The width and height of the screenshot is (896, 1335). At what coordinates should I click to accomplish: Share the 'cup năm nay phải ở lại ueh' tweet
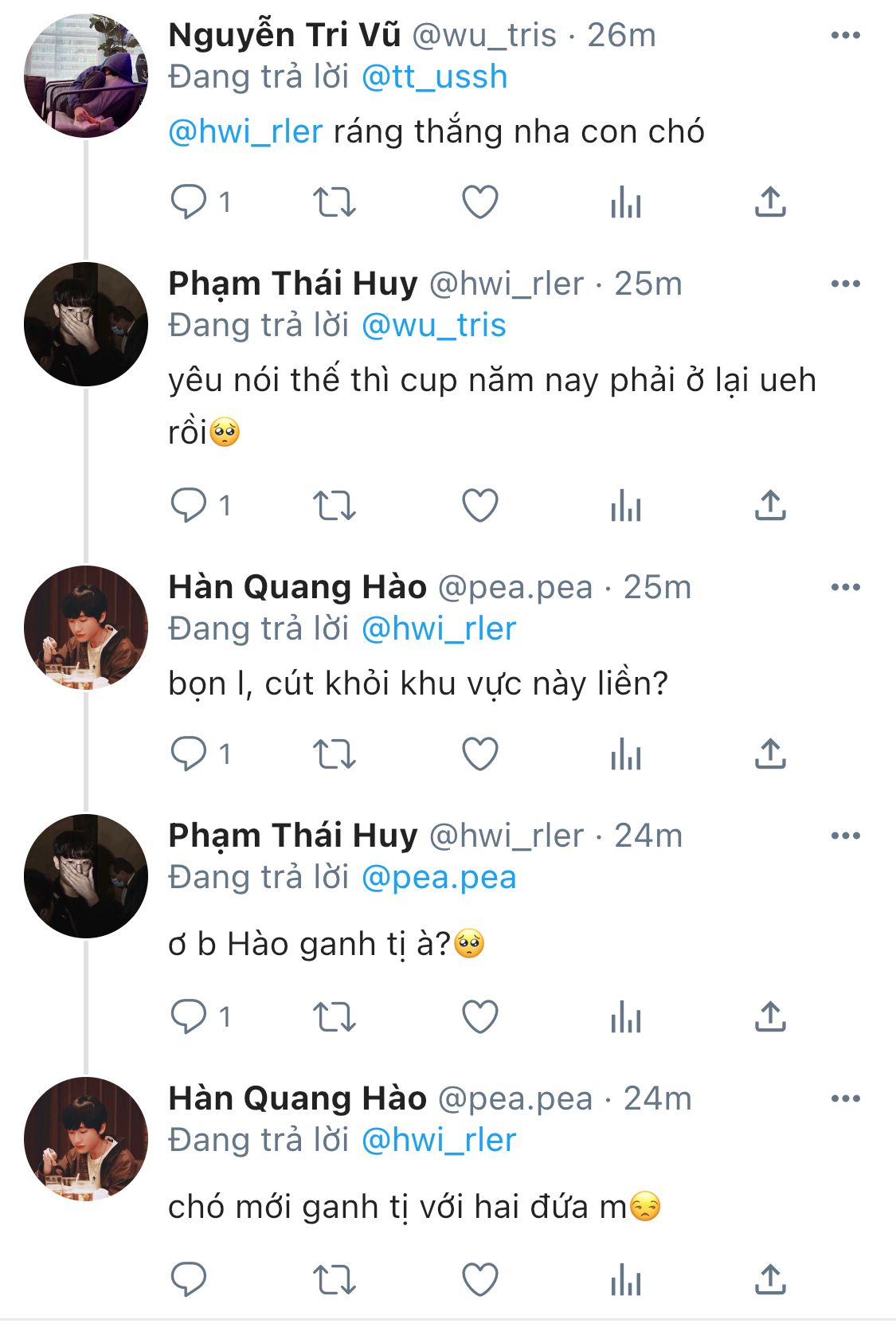click(769, 505)
